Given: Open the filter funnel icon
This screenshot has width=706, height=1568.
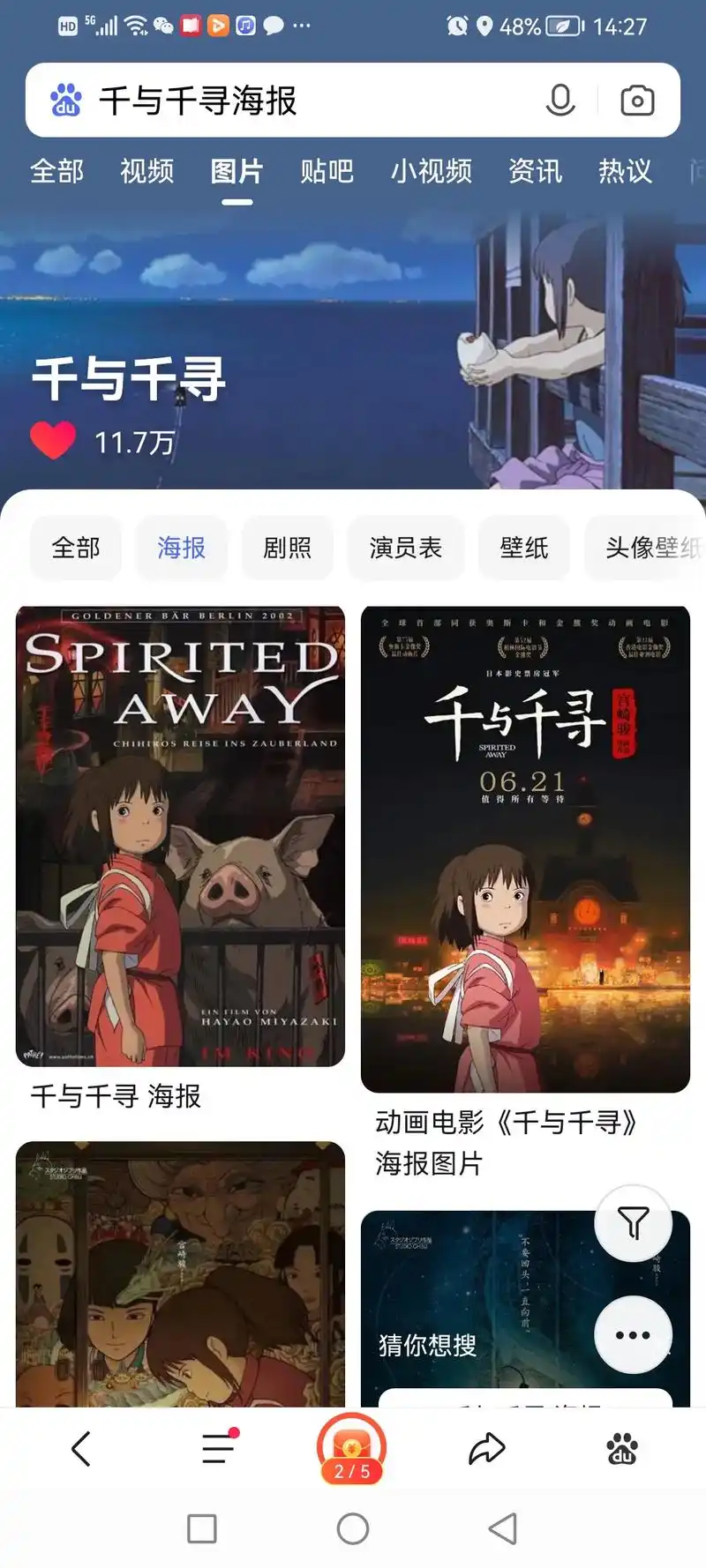Looking at the screenshot, I should (x=635, y=1225).
